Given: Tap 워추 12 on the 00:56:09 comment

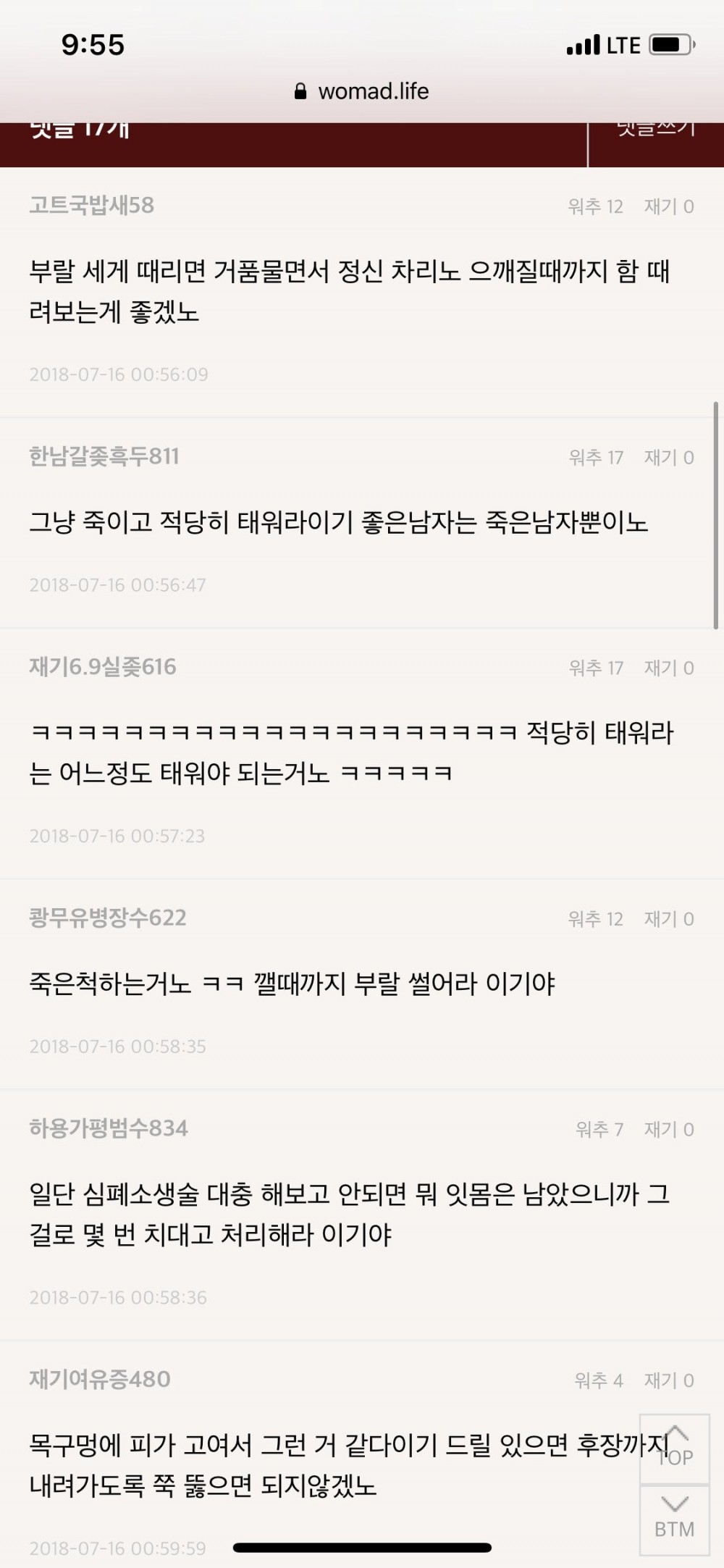Looking at the screenshot, I should pos(595,206).
